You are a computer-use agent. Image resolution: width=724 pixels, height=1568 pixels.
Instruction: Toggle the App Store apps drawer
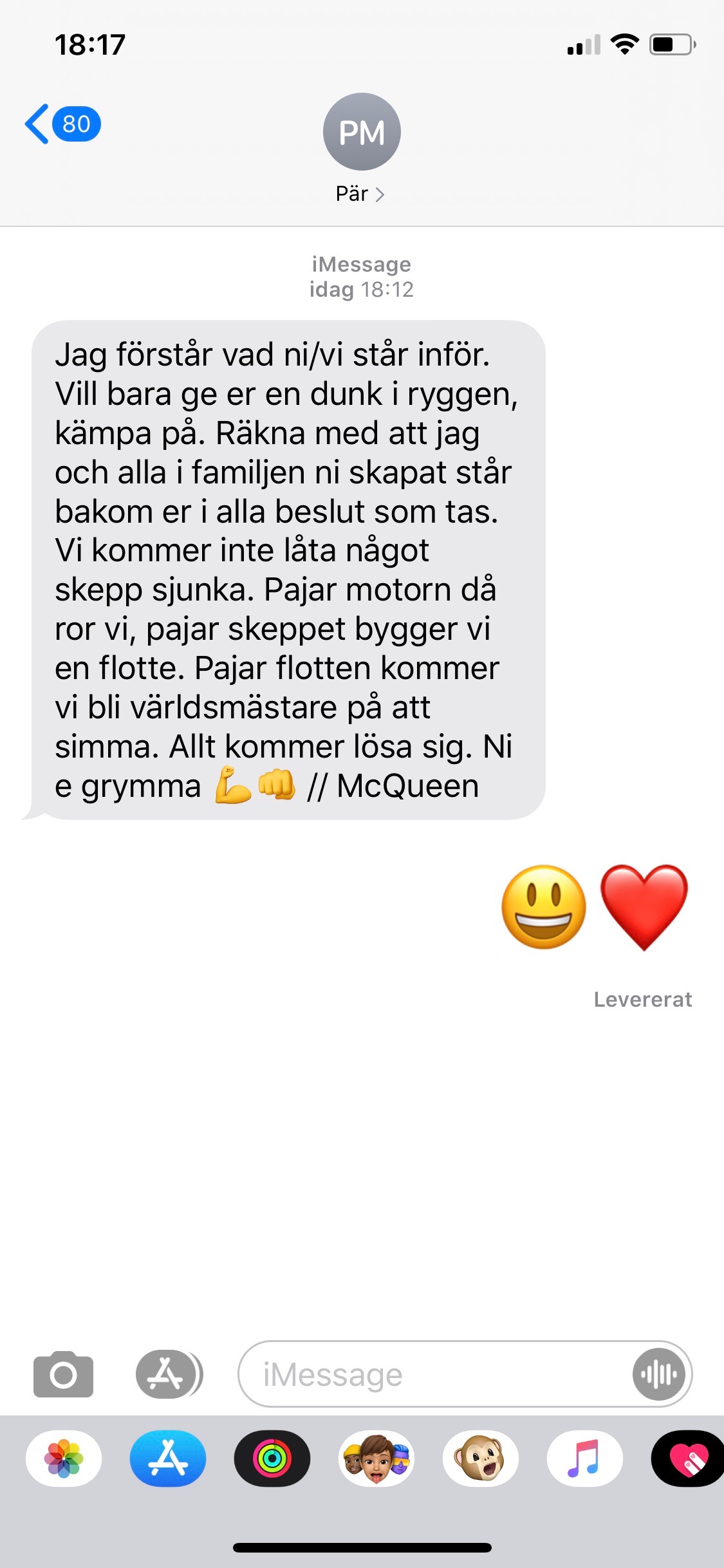pyautogui.click(x=169, y=1374)
